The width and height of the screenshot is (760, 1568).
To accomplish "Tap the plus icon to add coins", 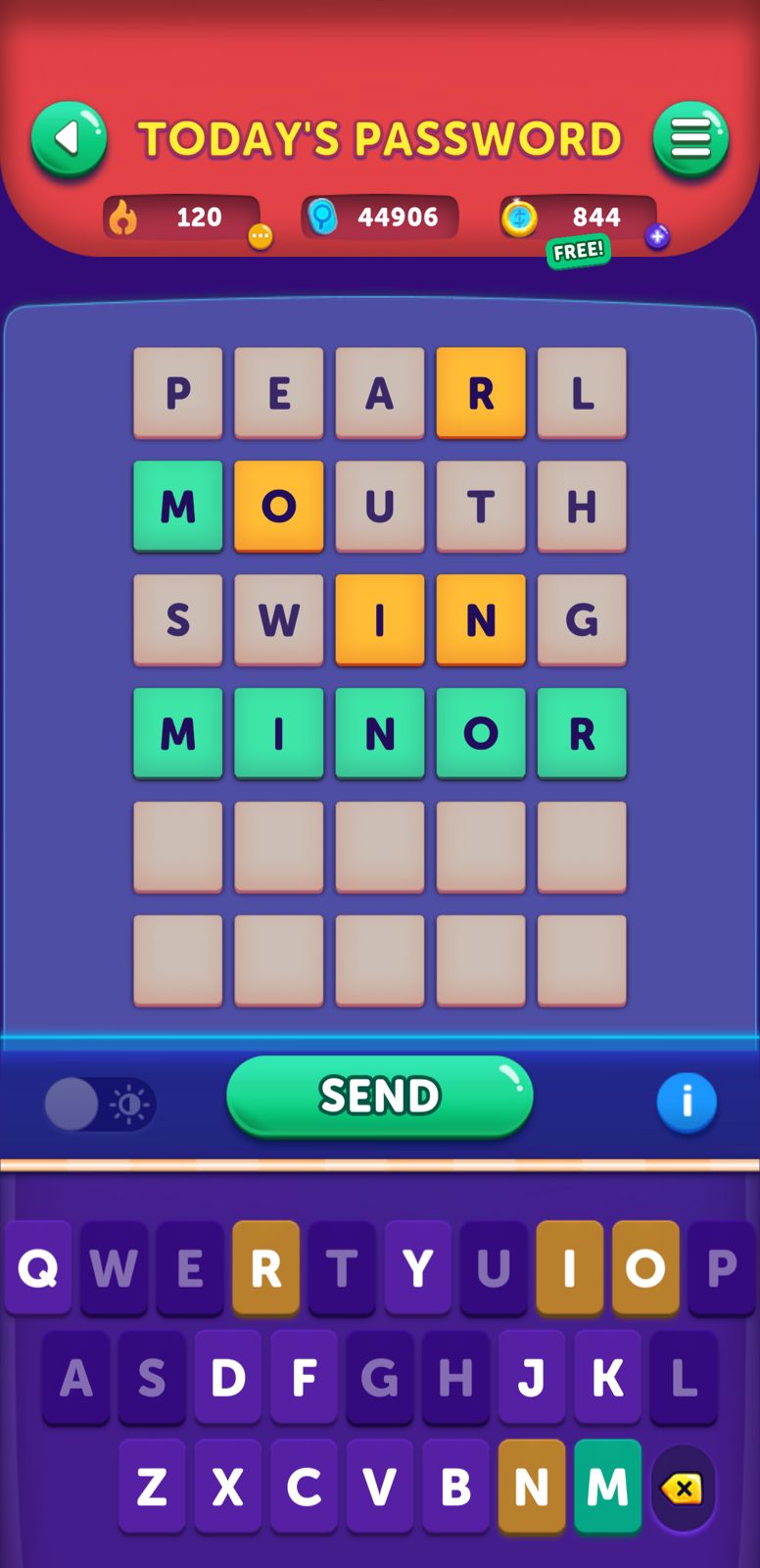I will click(657, 236).
